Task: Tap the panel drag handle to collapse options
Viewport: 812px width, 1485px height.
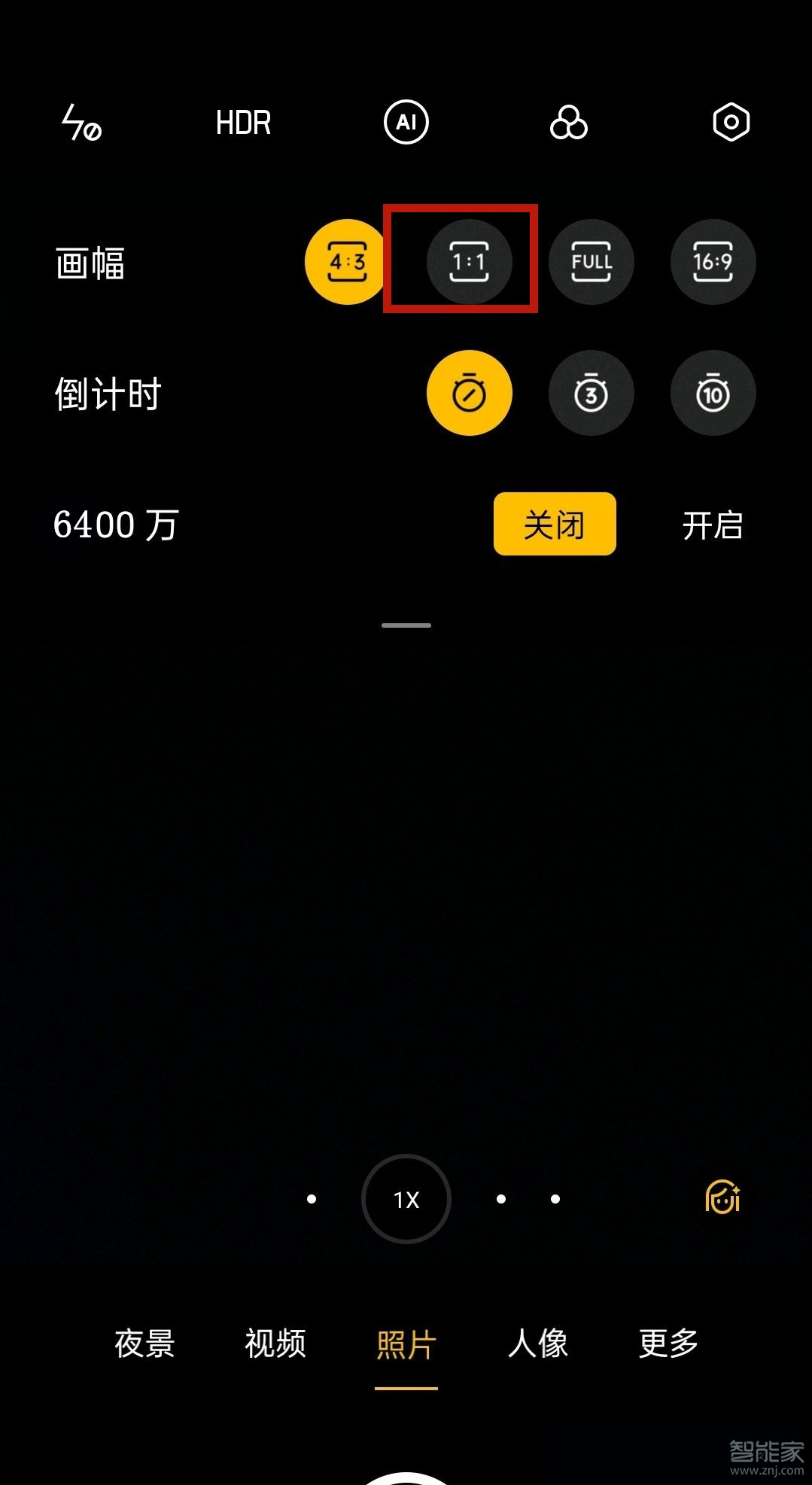Action: (x=406, y=624)
